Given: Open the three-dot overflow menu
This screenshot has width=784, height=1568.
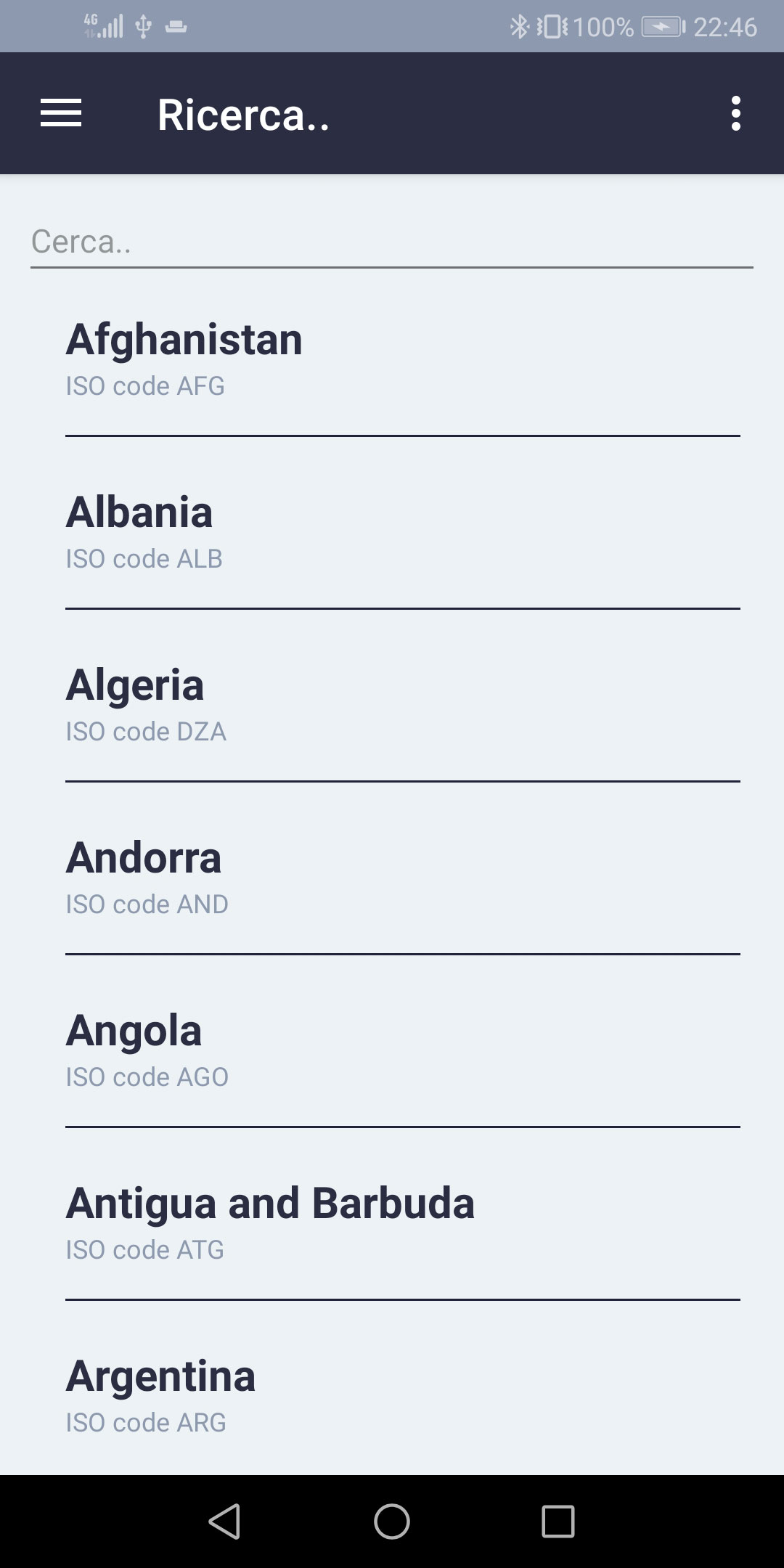Looking at the screenshot, I should (735, 114).
